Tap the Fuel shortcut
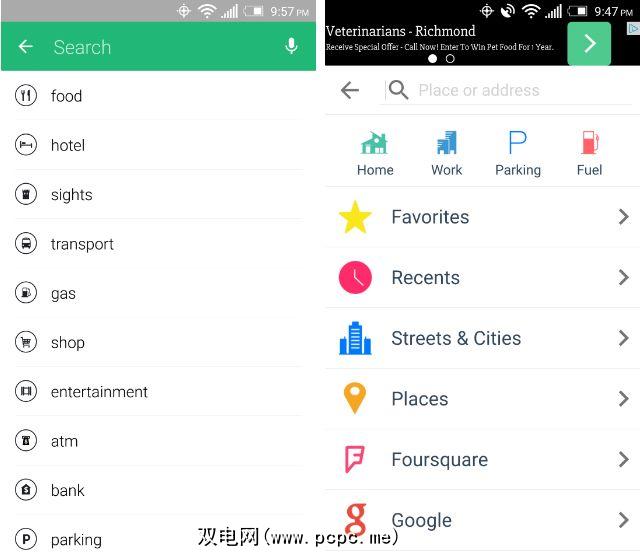 pos(589,153)
